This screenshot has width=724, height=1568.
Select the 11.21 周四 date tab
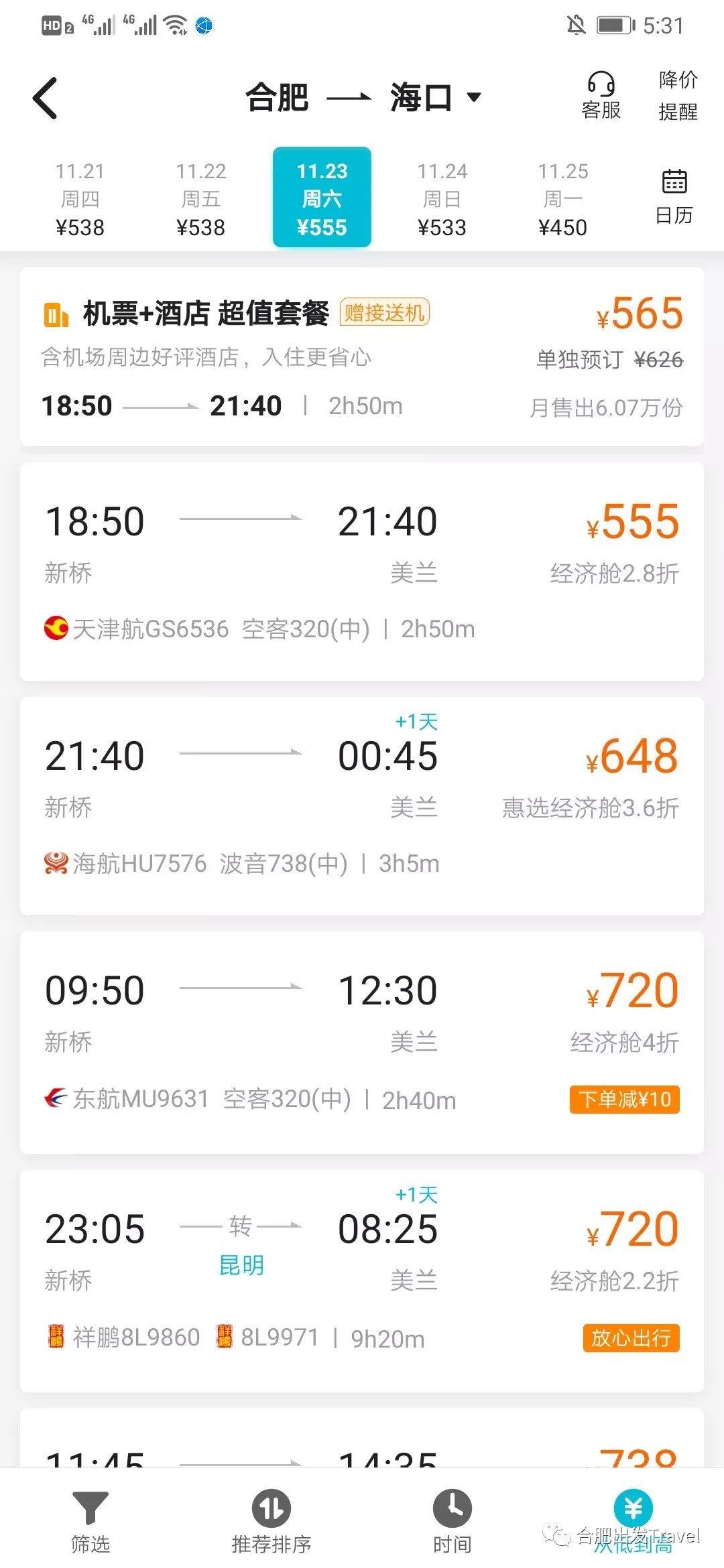[80, 199]
